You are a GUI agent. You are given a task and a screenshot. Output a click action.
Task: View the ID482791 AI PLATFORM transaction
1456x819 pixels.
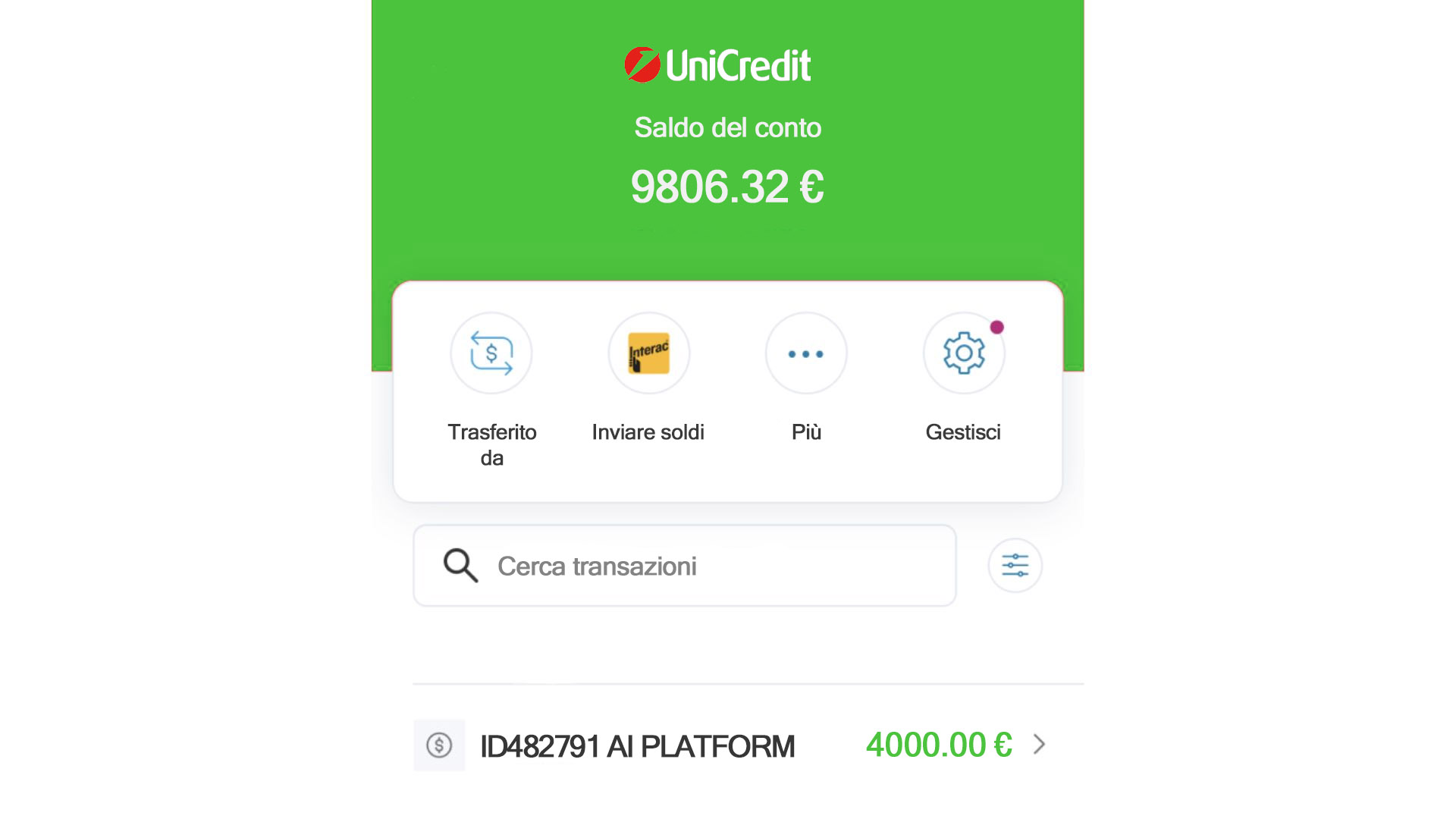click(x=728, y=745)
